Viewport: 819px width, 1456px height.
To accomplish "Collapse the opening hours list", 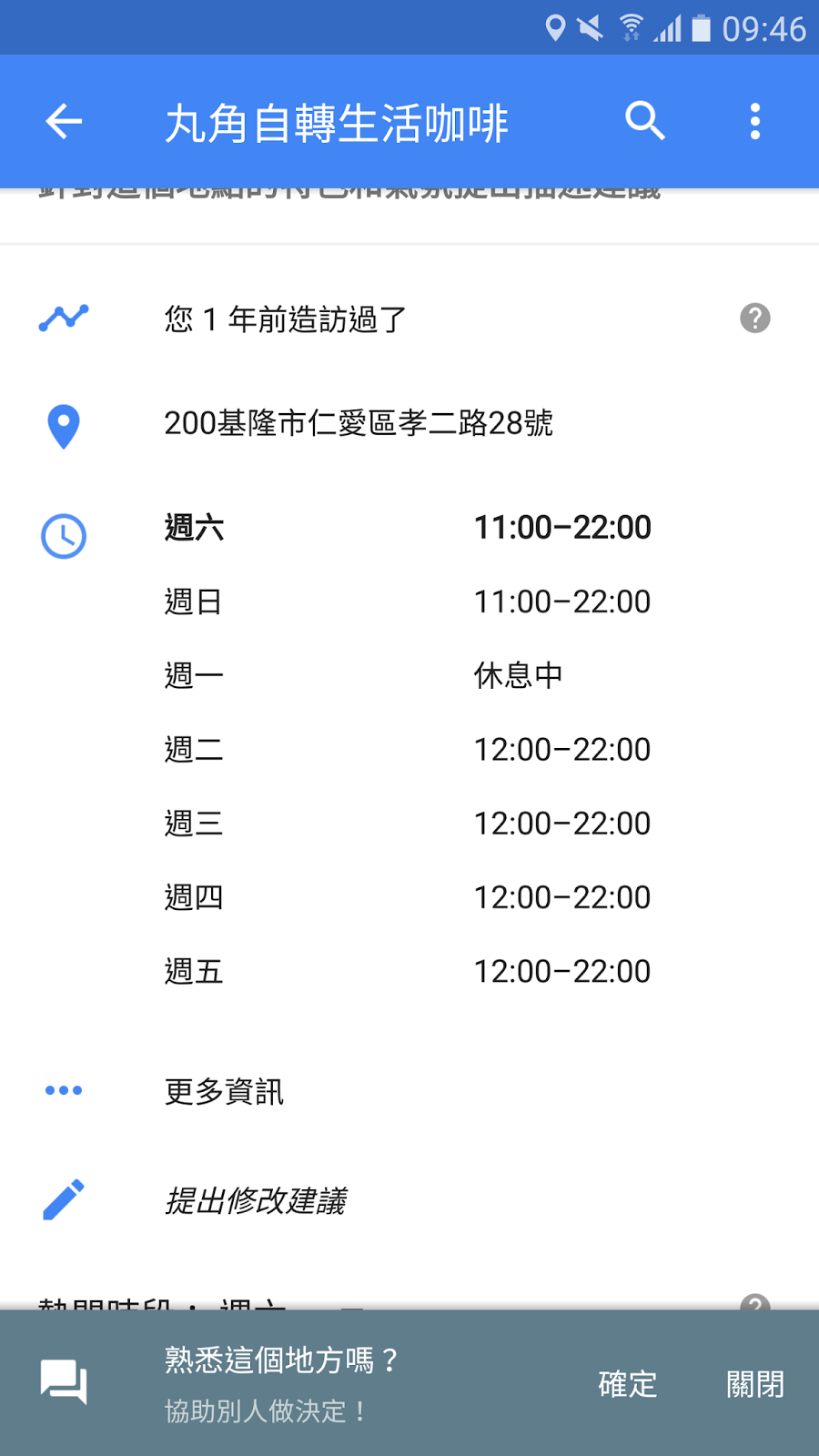I will pyautogui.click(x=409, y=528).
